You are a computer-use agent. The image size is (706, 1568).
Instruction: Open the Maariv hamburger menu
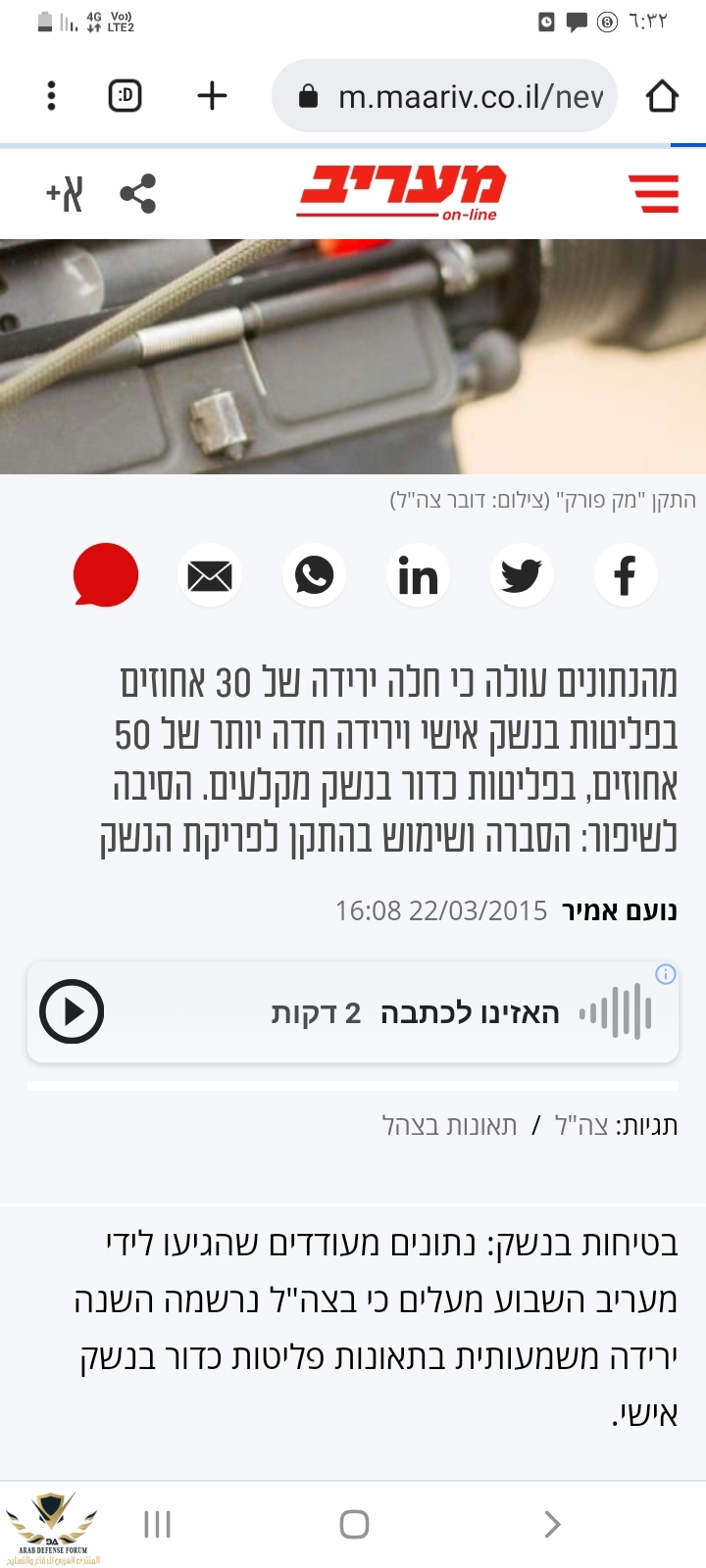[x=653, y=193]
